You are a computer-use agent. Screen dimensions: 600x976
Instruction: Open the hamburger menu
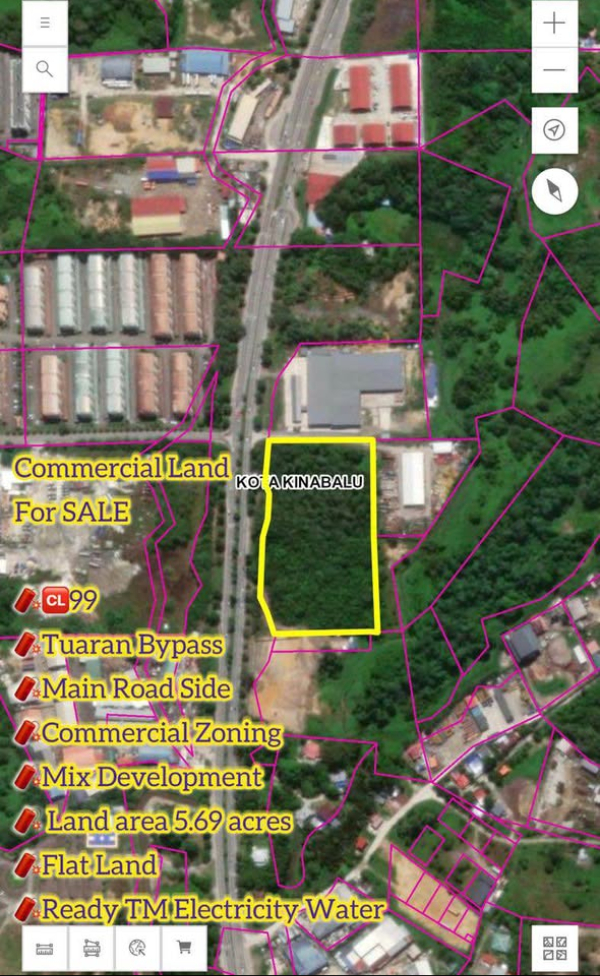pyautogui.click(x=45, y=24)
